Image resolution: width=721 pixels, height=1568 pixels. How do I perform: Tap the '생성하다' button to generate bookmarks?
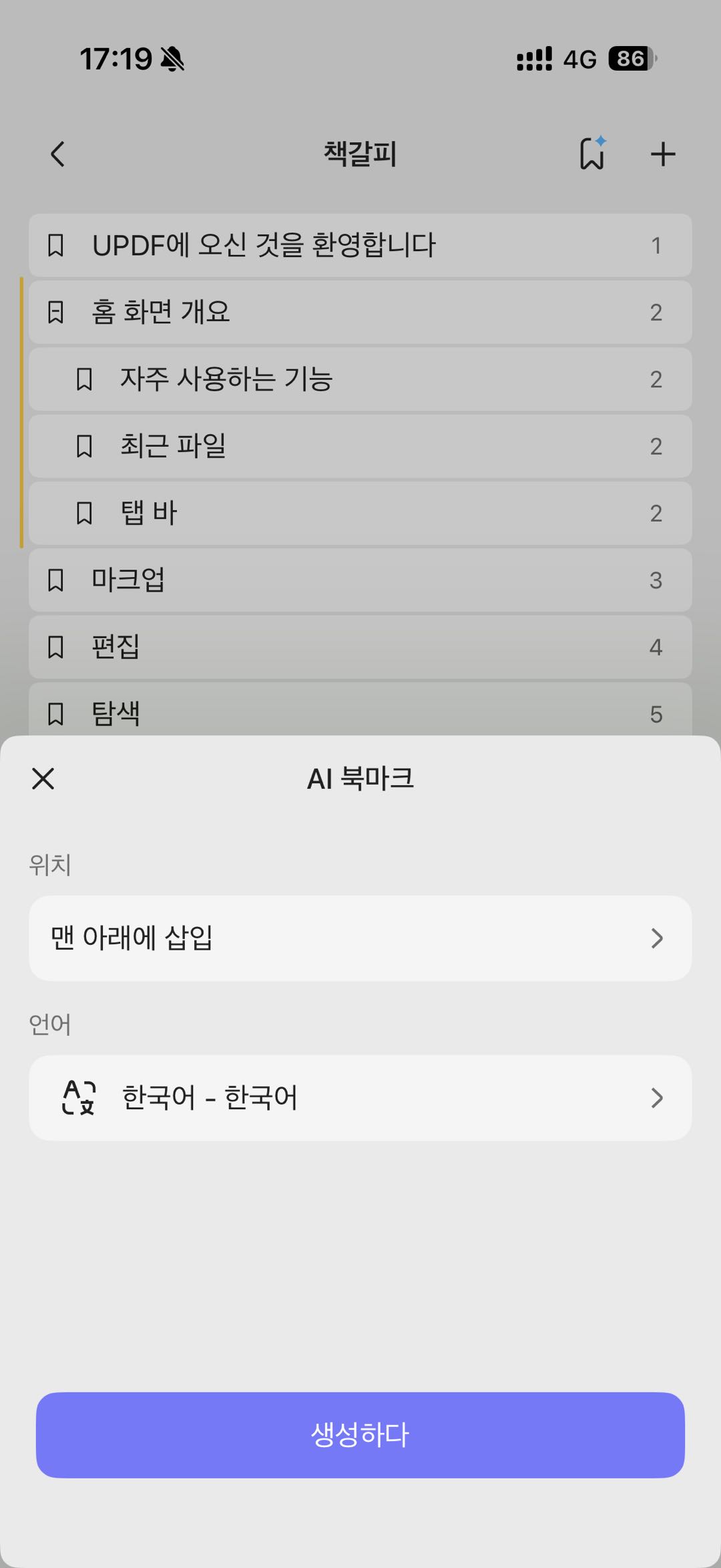point(360,1431)
